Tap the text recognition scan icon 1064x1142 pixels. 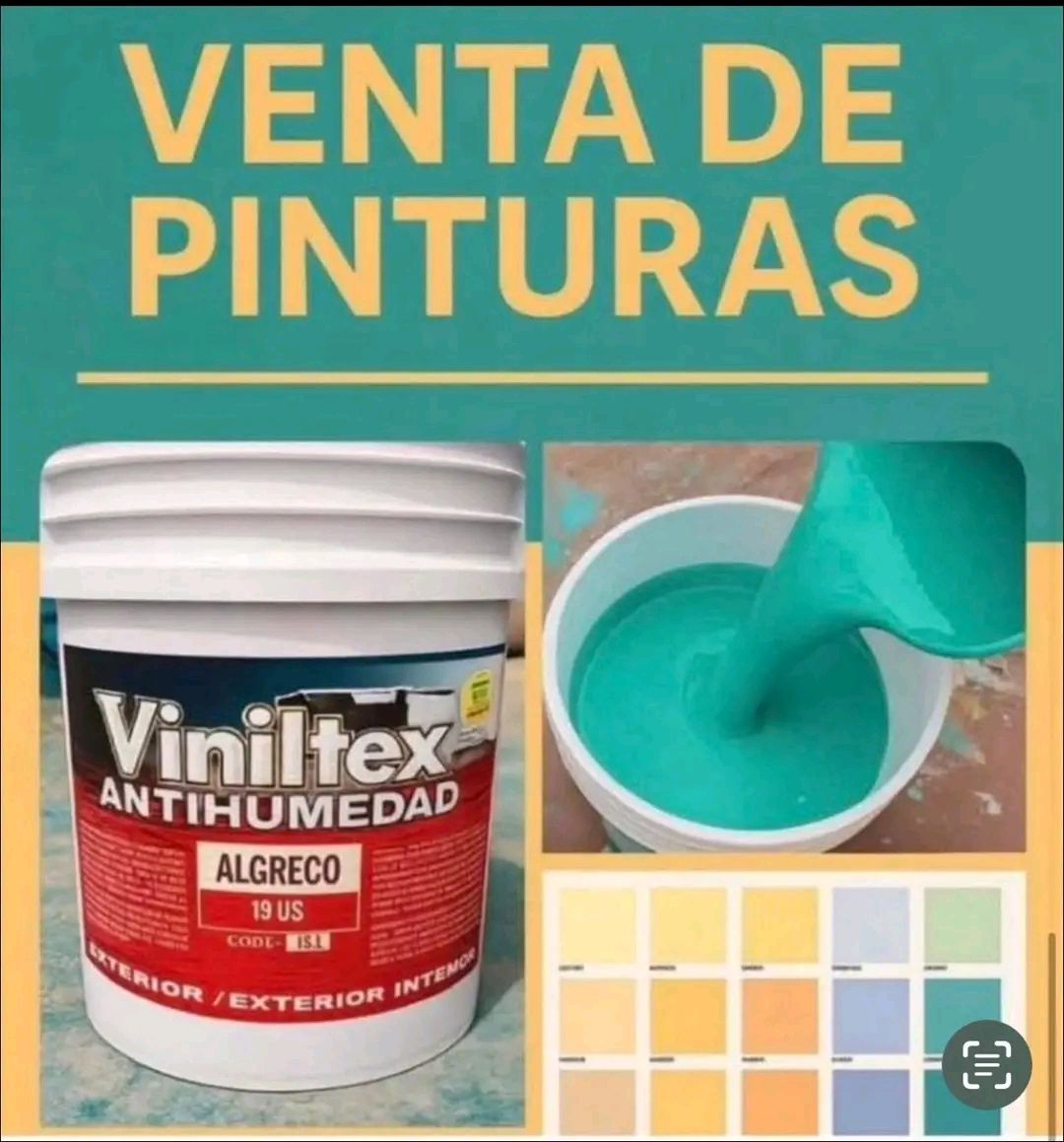pos(986,1064)
